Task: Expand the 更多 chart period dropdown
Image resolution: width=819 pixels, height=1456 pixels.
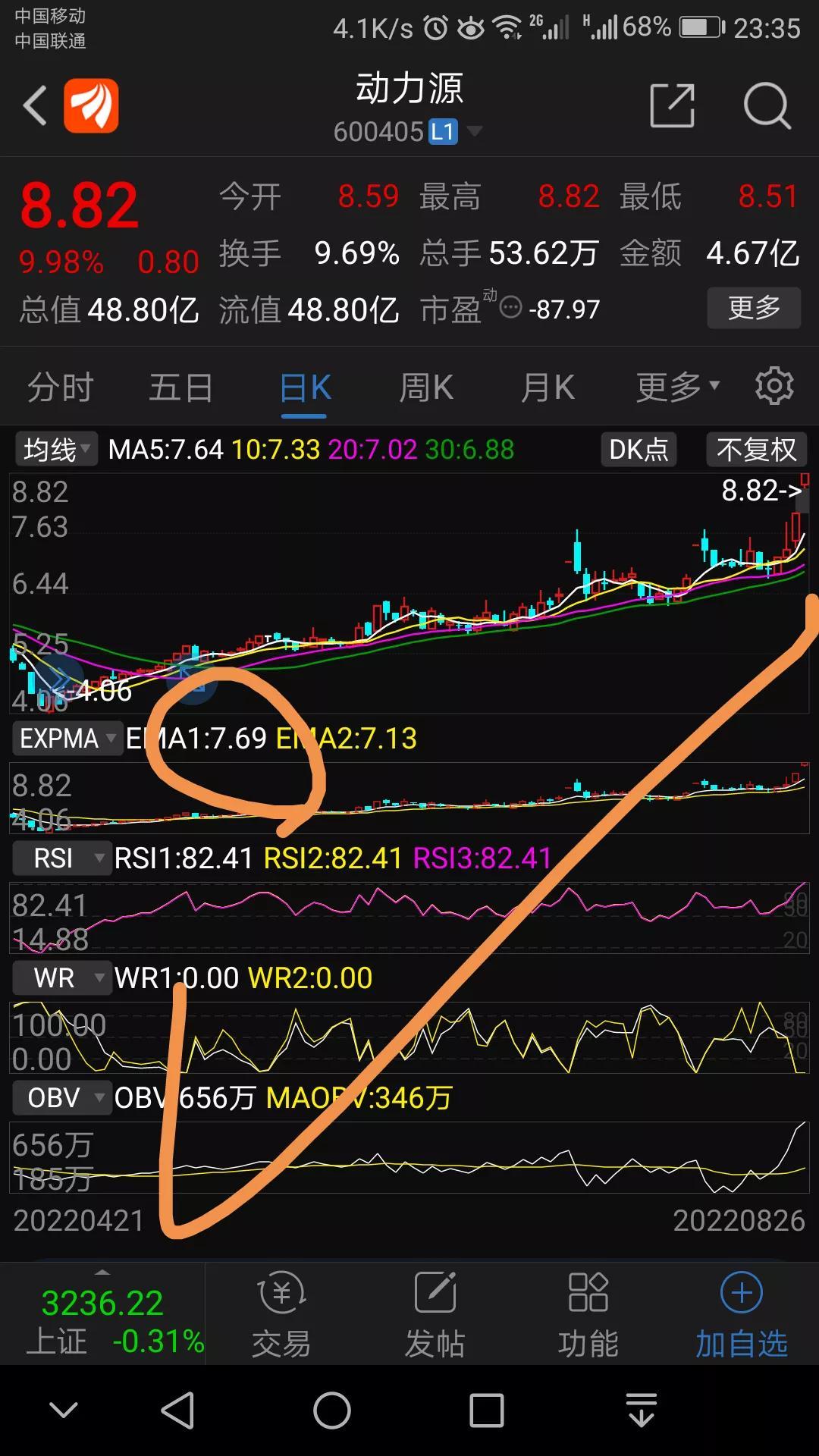Action: pyautogui.click(x=677, y=388)
